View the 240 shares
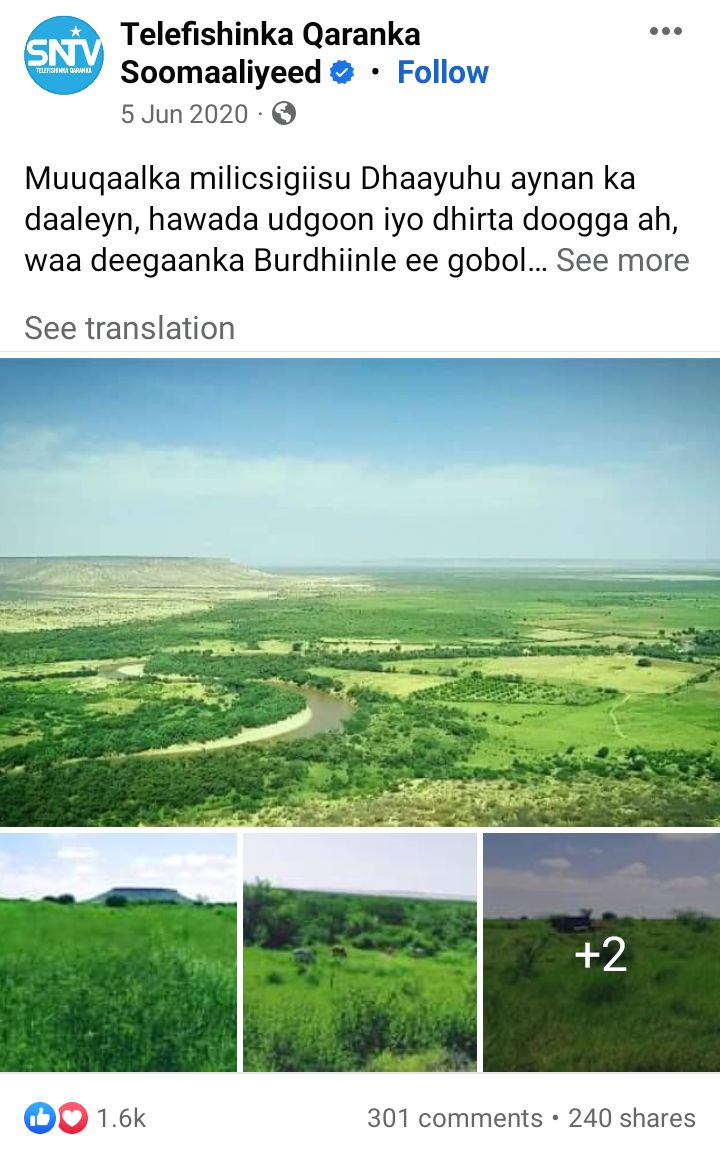The image size is (720, 1161). pyautogui.click(x=632, y=1118)
